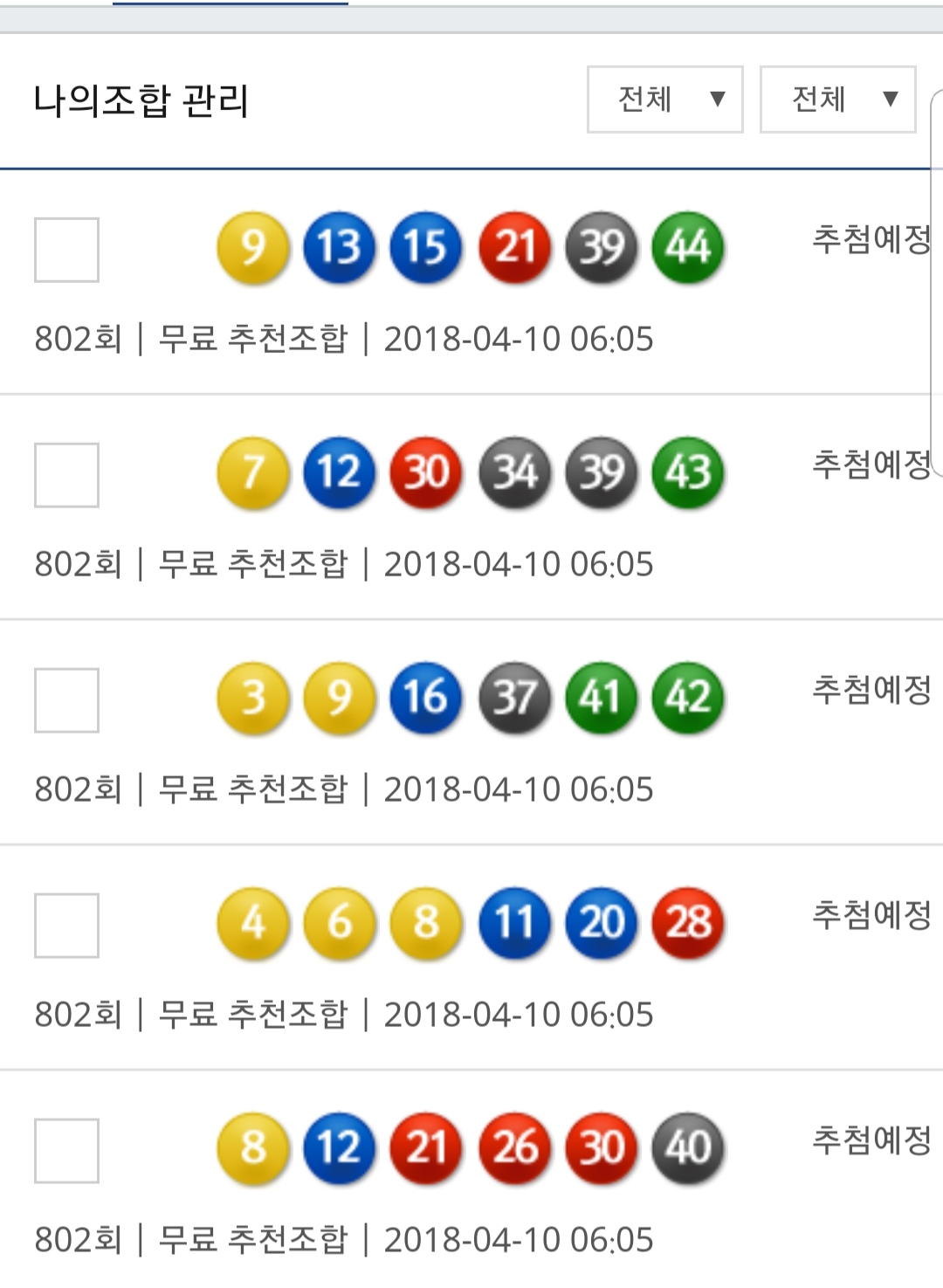Check the combination 7 12 30 34 39 43

pyautogui.click(x=66, y=475)
